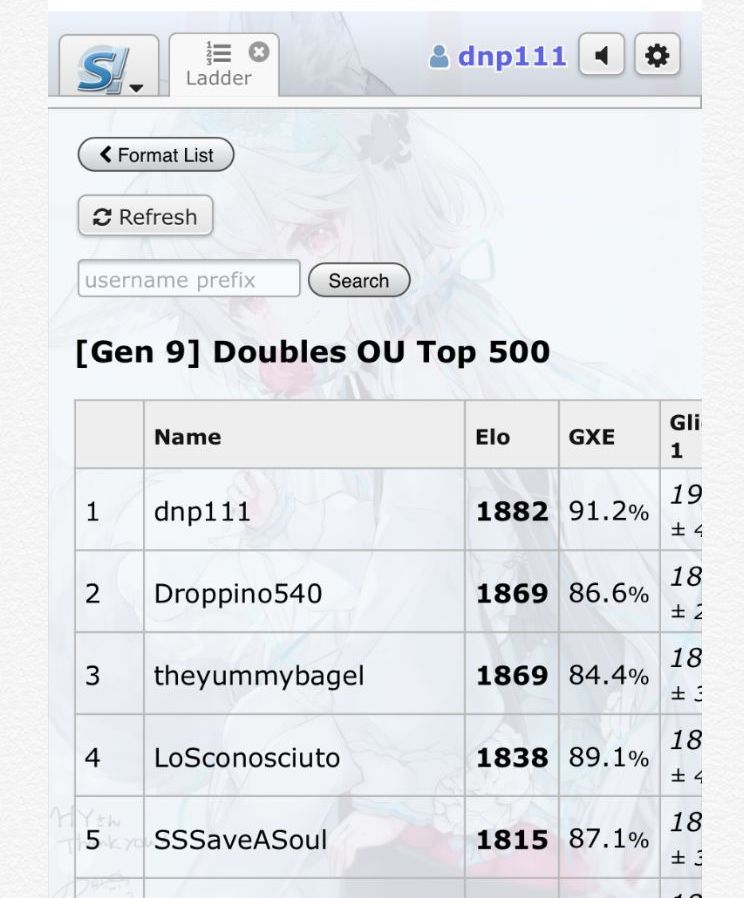Switch to the Ladder tab
The image size is (744, 898).
point(217,65)
